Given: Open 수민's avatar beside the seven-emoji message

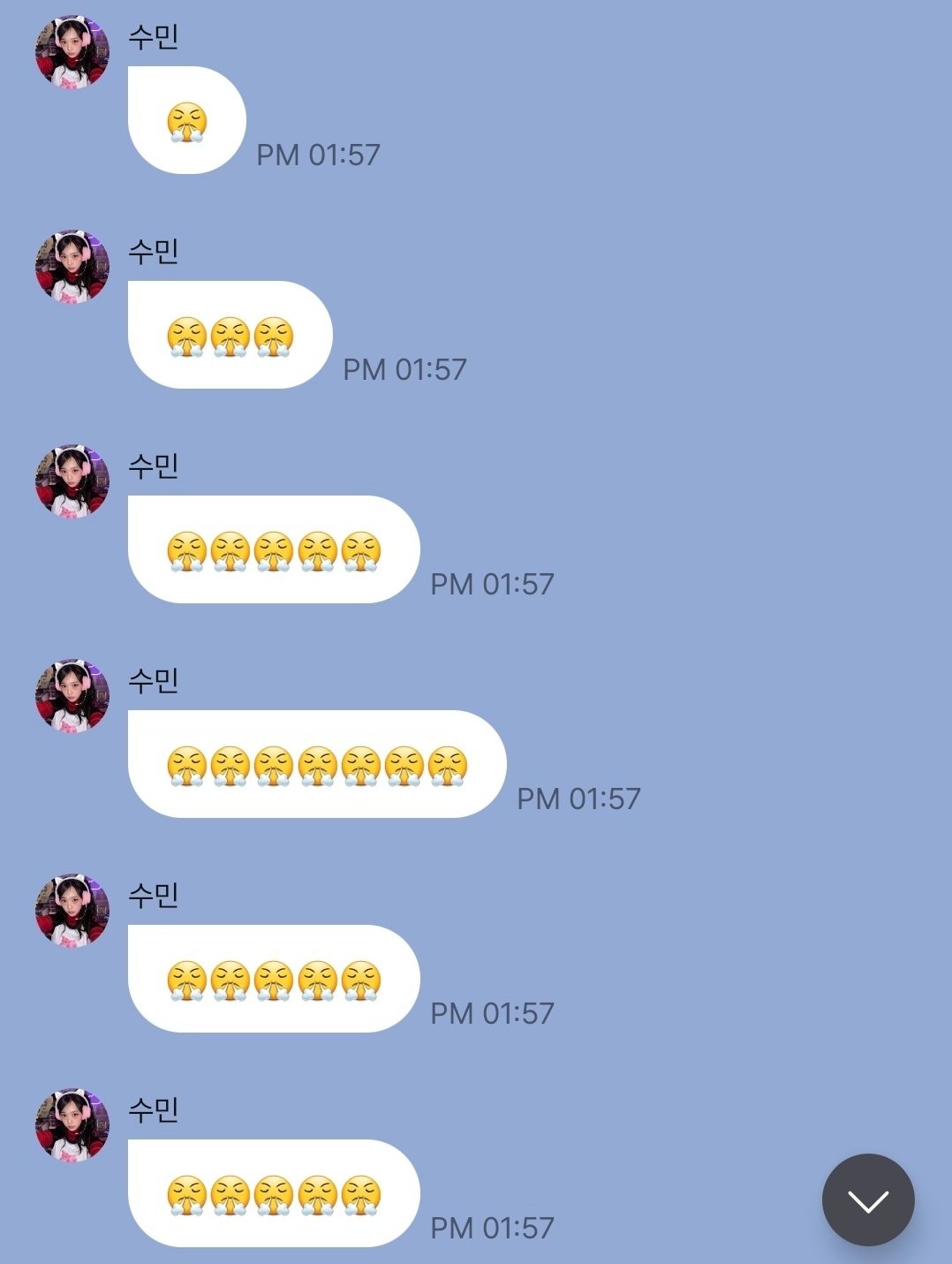Looking at the screenshot, I should 72,696.
